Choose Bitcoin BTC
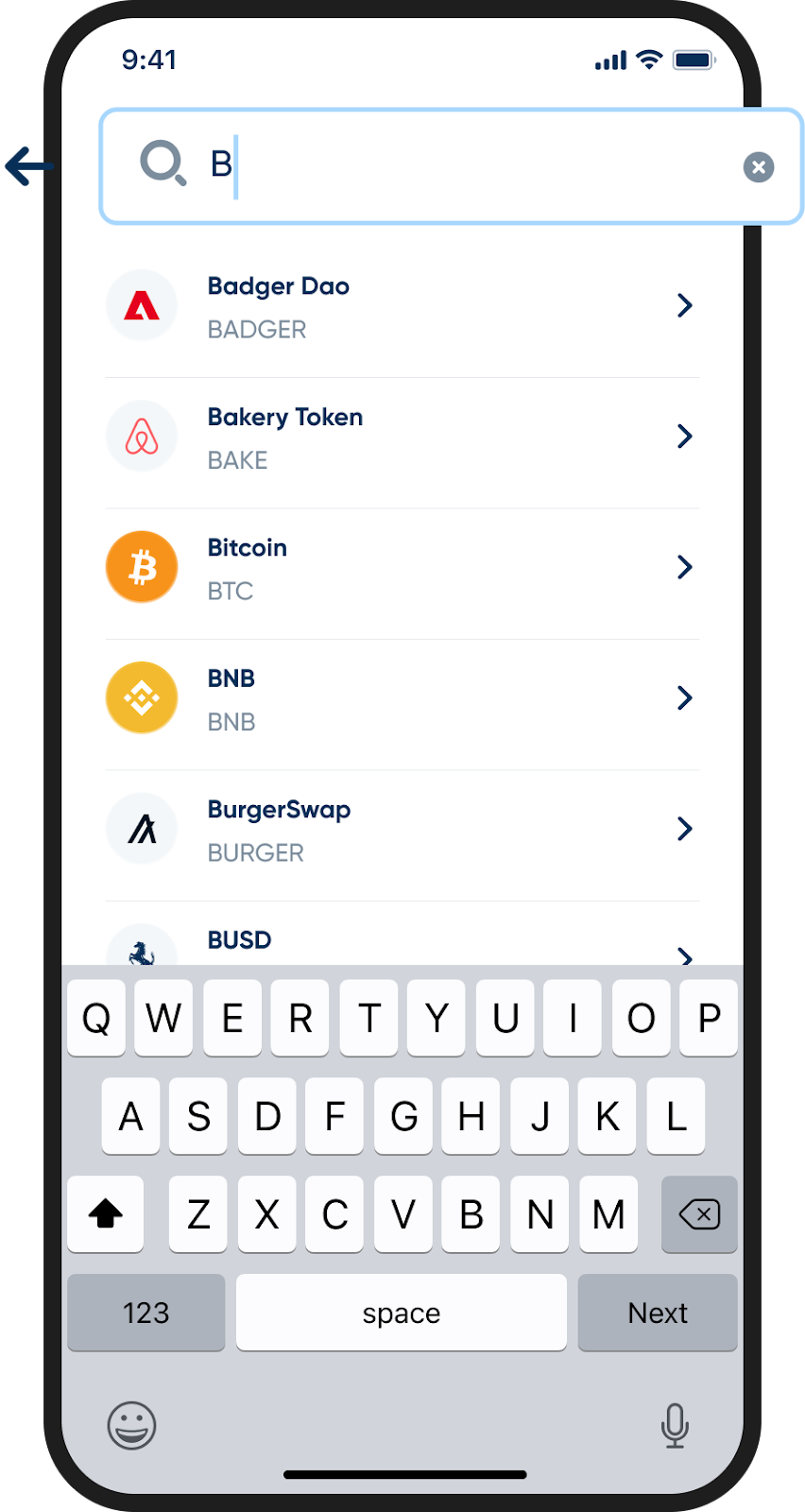This screenshot has height=1512, width=805. [x=402, y=568]
